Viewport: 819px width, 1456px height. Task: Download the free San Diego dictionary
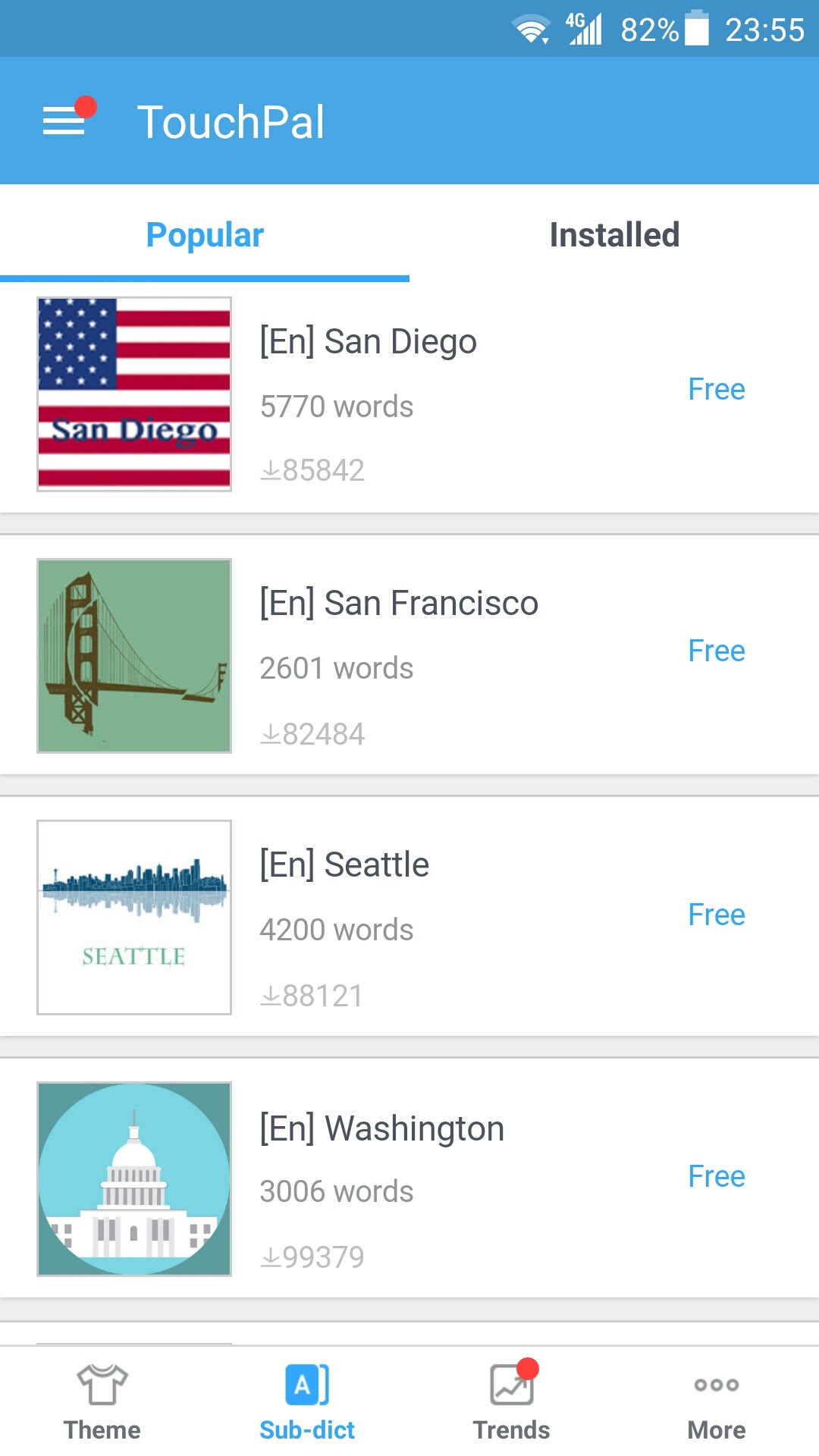pyautogui.click(x=717, y=389)
